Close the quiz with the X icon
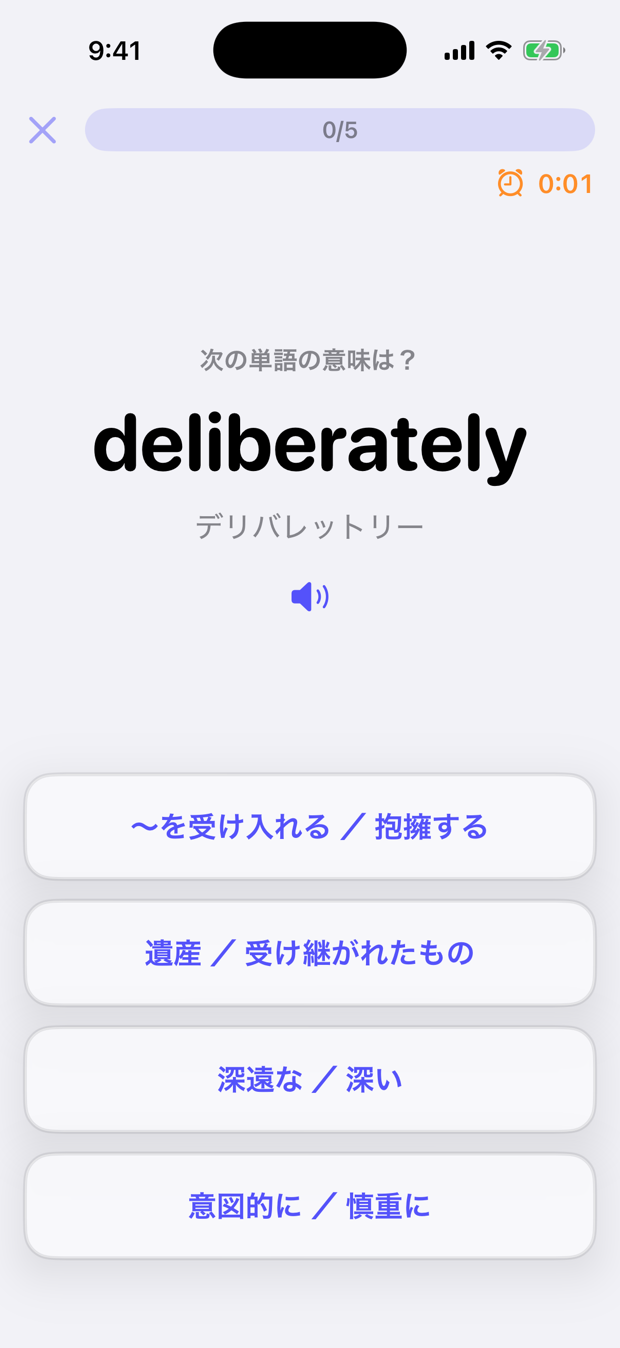The image size is (620, 1348). [42, 130]
